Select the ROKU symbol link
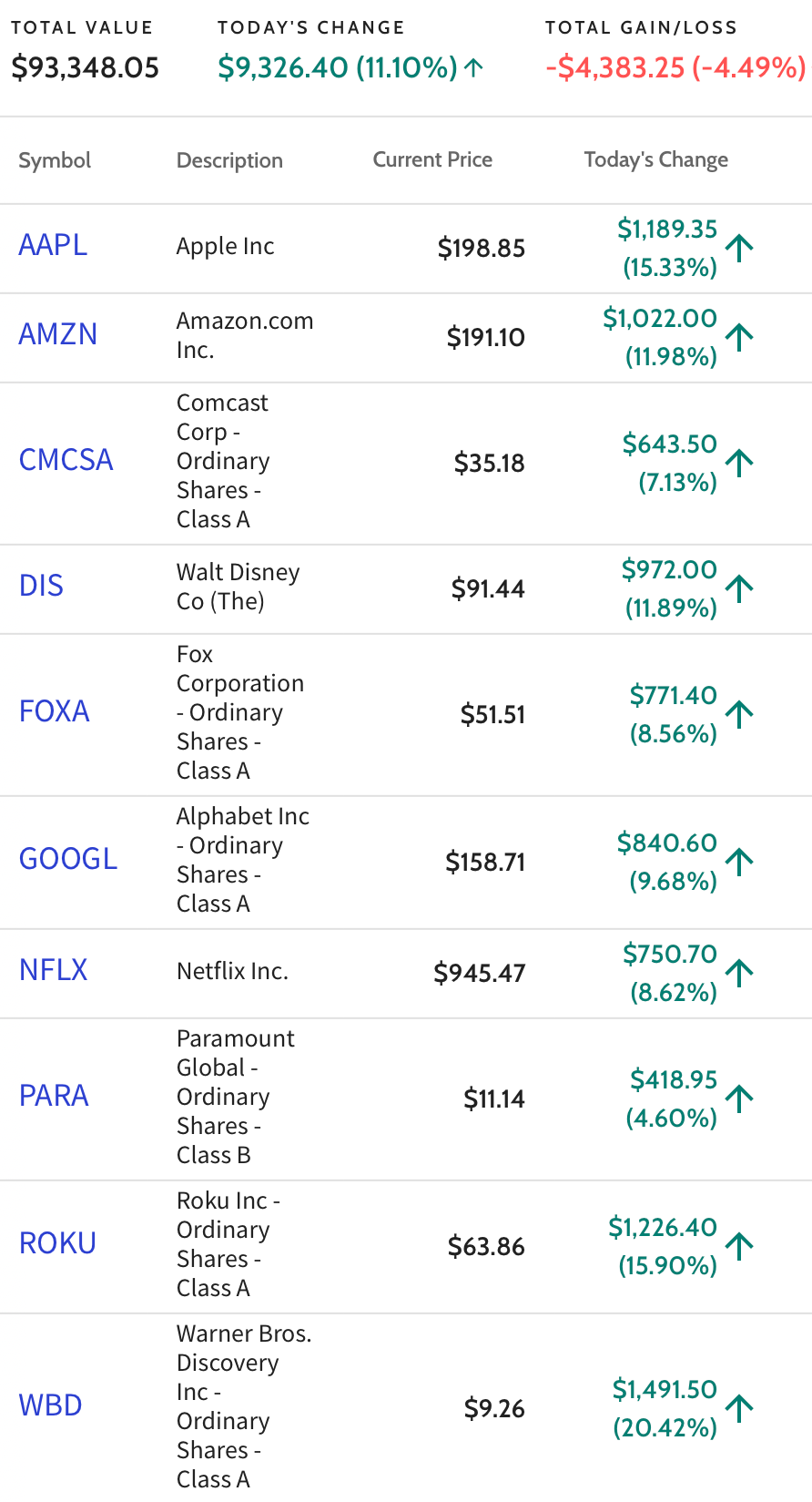The height and width of the screenshot is (1502, 812). coord(57,1243)
